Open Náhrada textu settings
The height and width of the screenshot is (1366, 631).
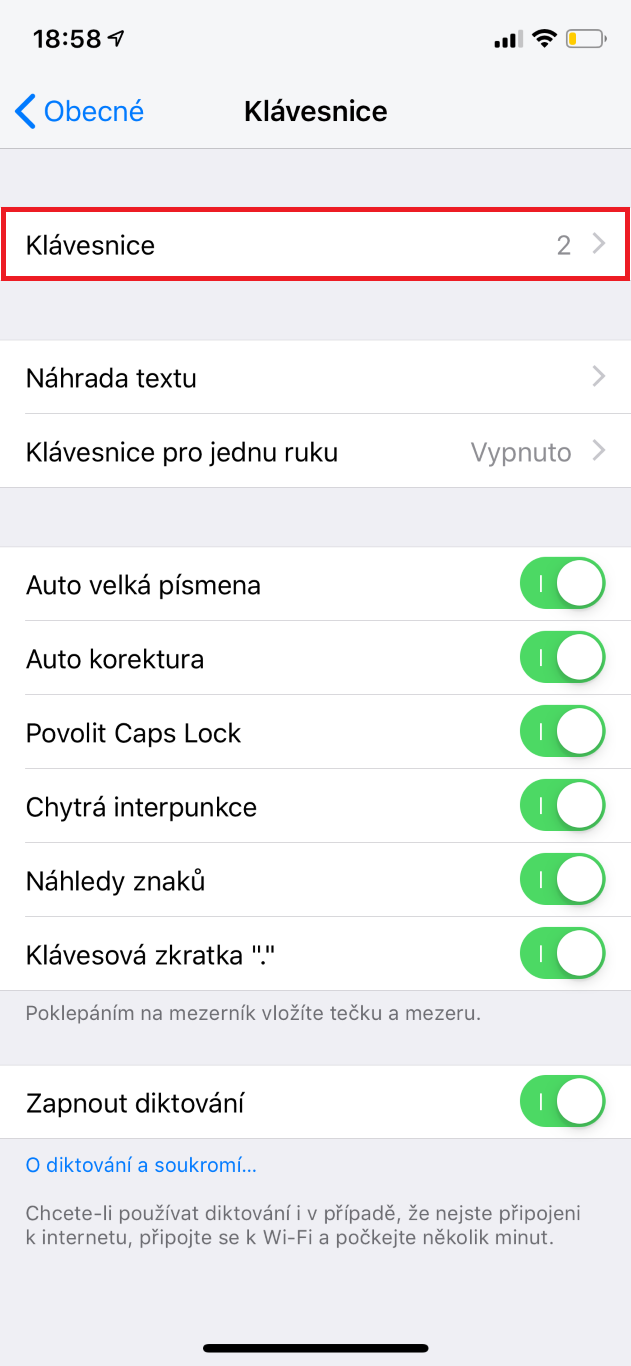click(315, 378)
